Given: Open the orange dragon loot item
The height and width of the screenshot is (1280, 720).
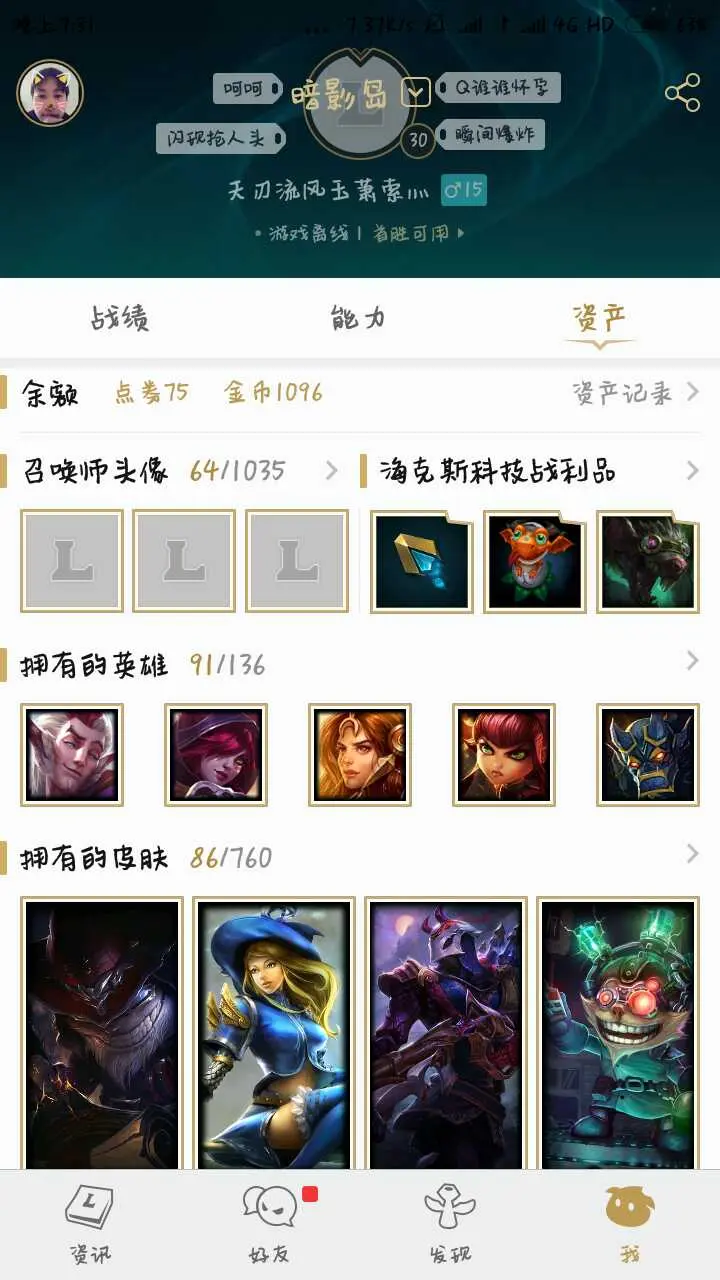Looking at the screenshot, I should pos(534,562).
